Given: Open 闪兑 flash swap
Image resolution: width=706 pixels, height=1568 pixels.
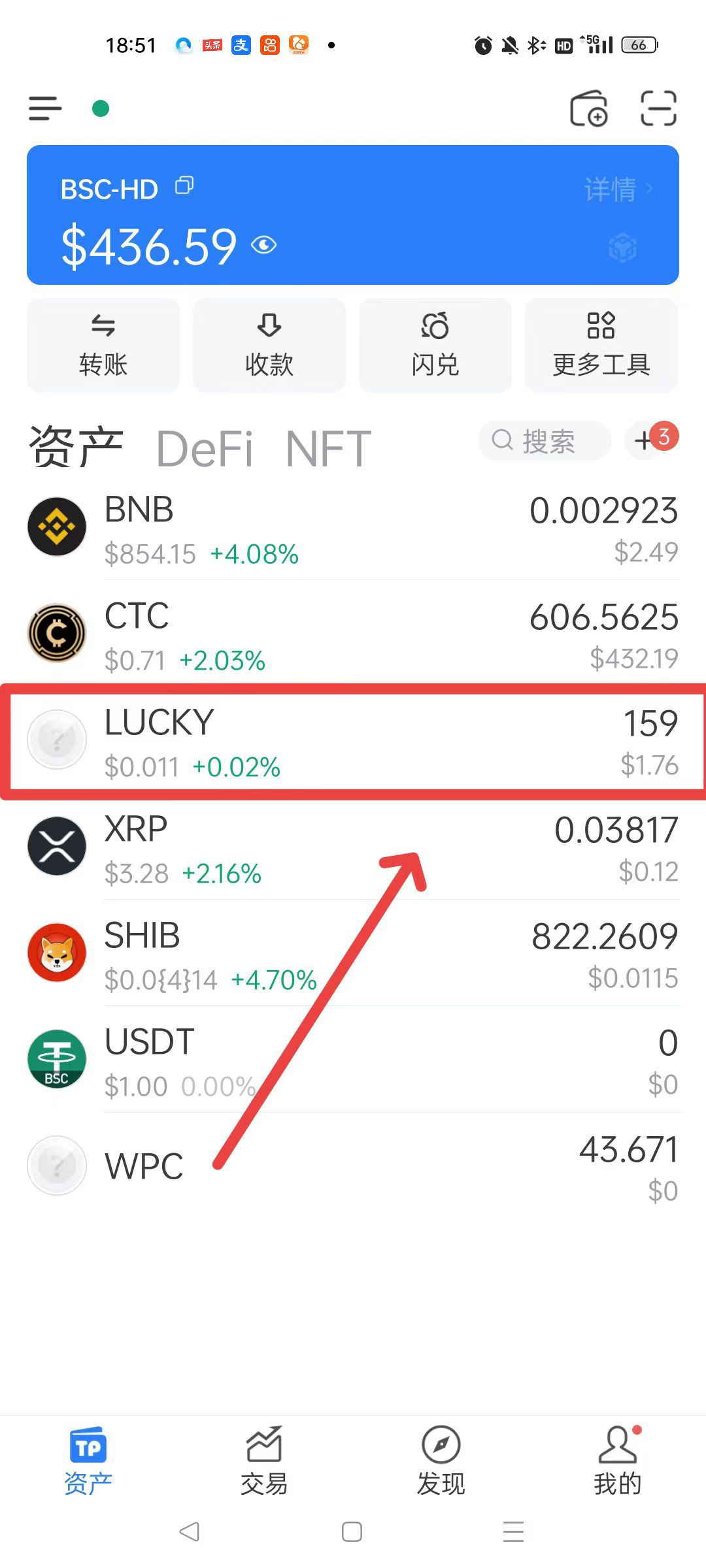Looking at the screenshot, I should coord(435,346).
